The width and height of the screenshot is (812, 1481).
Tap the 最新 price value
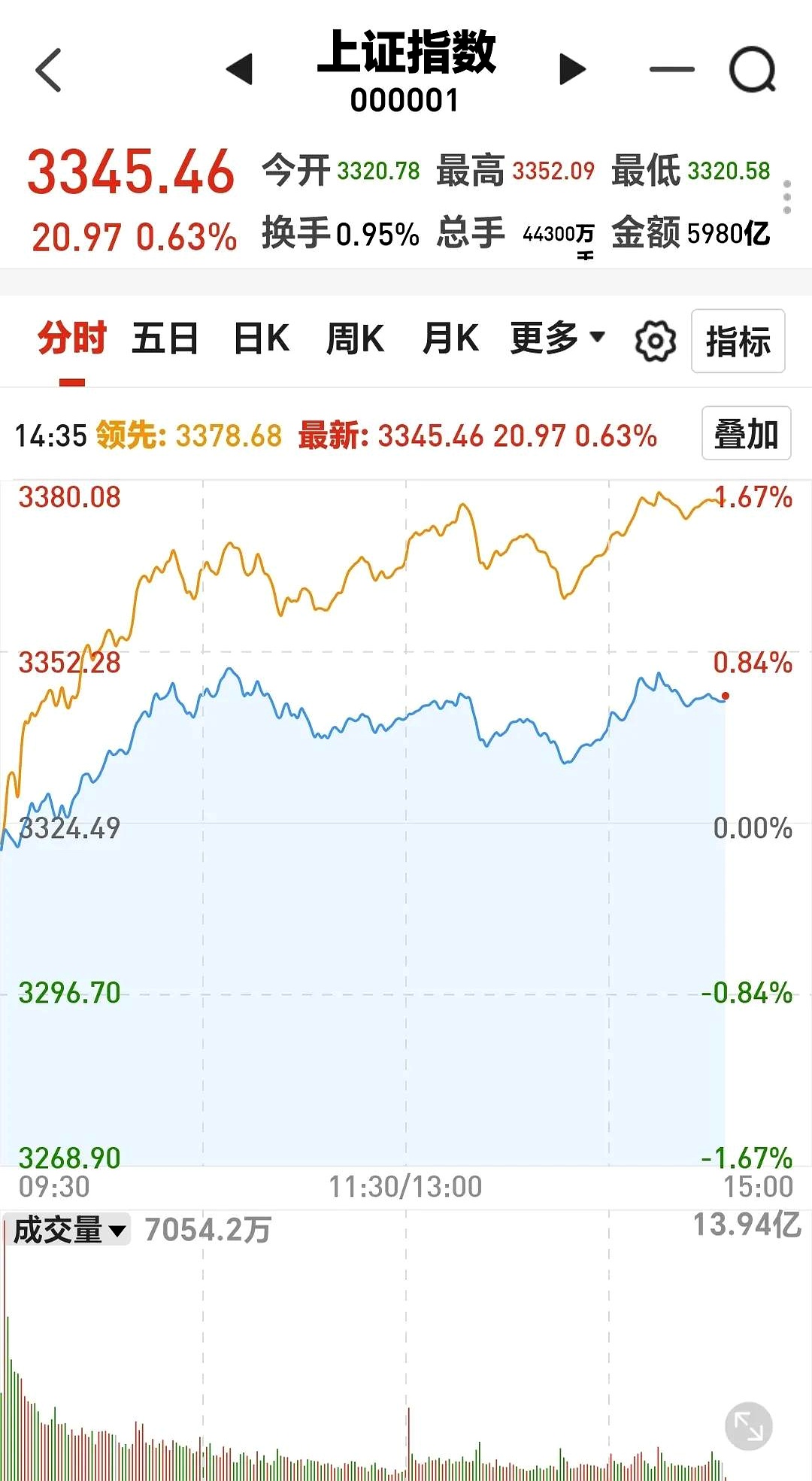[435, 435]
